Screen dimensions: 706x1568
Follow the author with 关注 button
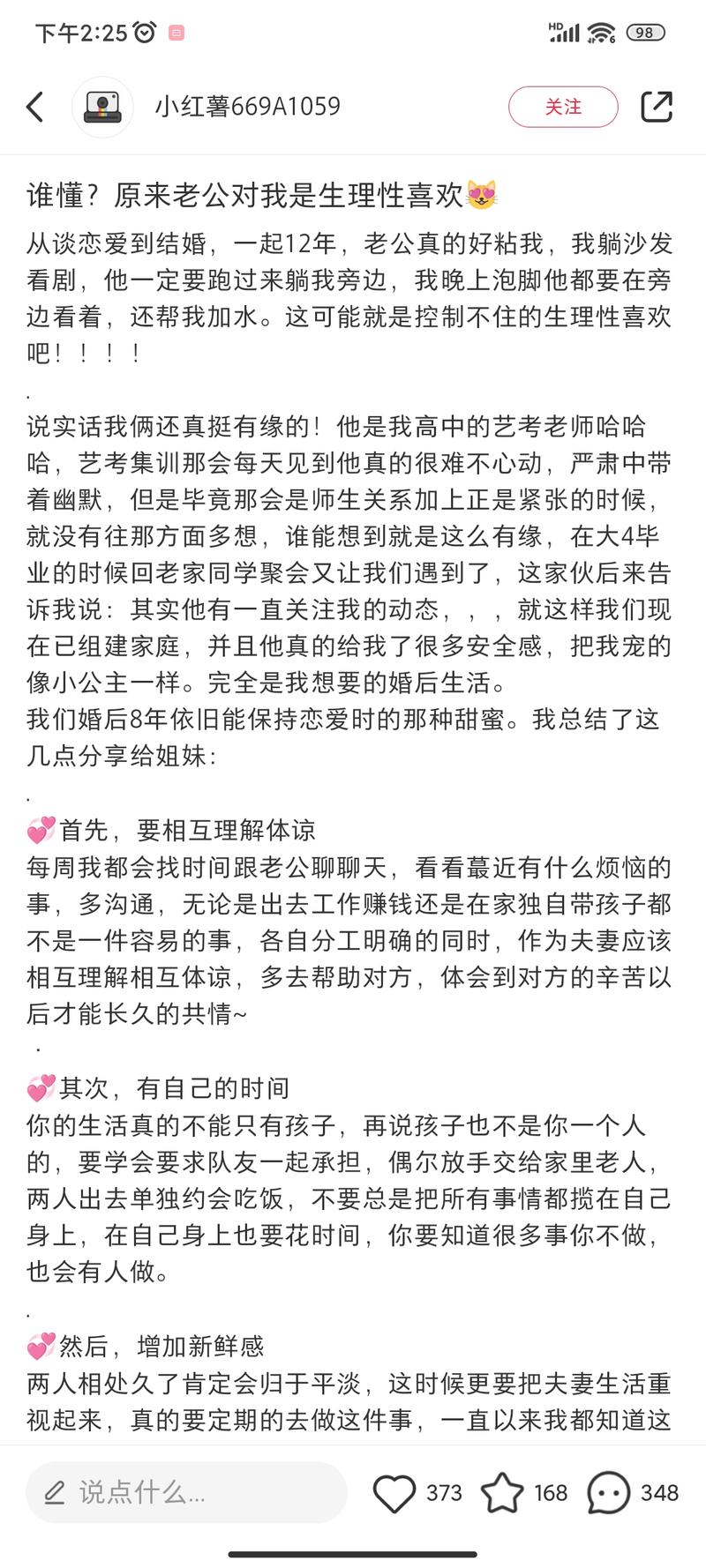click(563, 107)
